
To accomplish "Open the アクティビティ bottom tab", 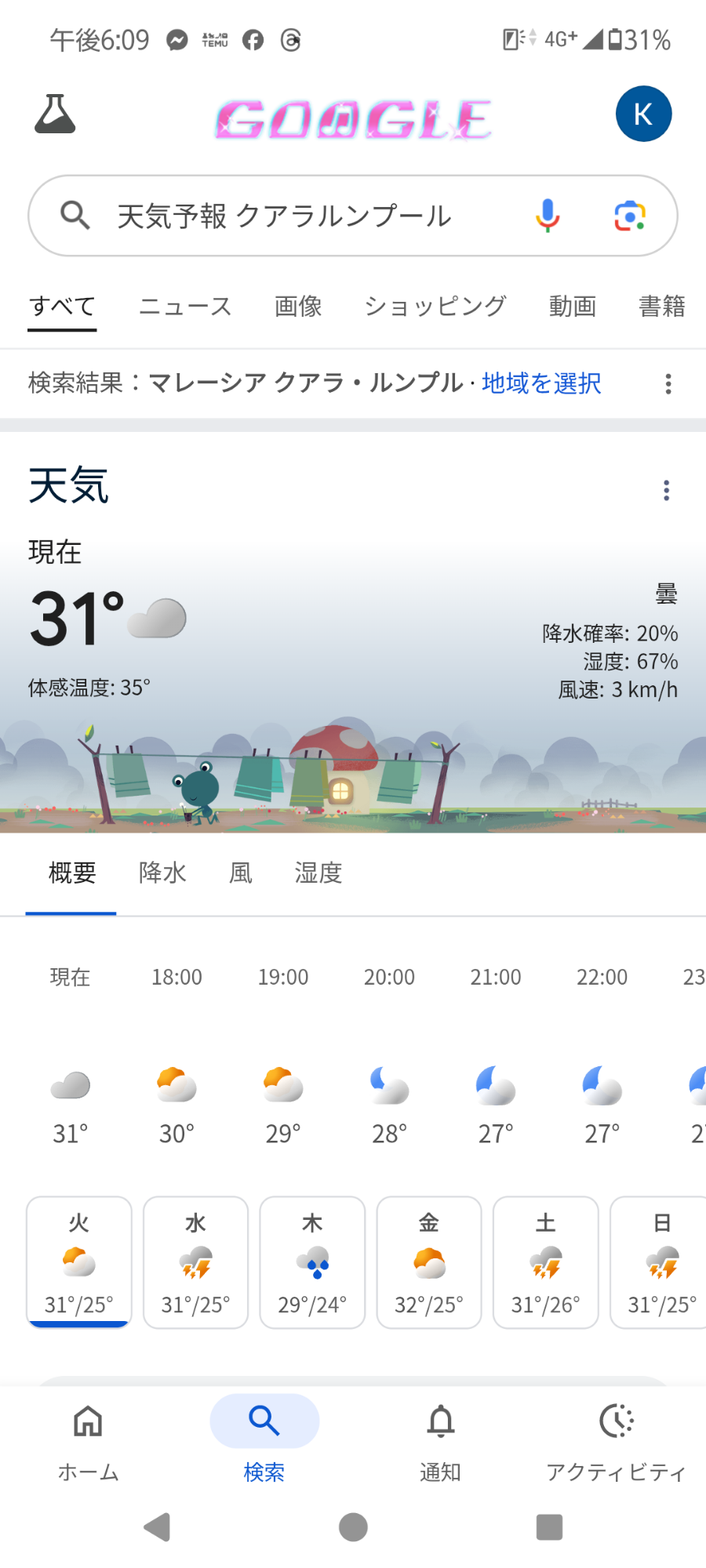I will point(616,1441).
